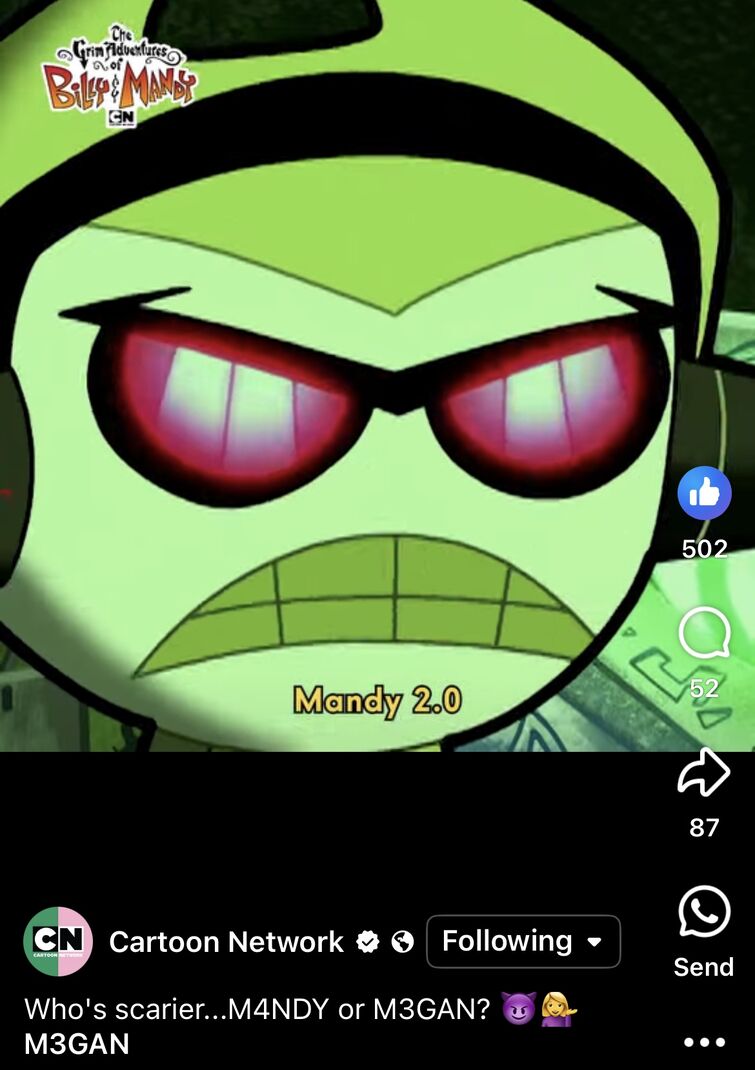Viewport: 755px width, 1070px height.
Task: Open the comments on this video
Action: pos(704,635)
